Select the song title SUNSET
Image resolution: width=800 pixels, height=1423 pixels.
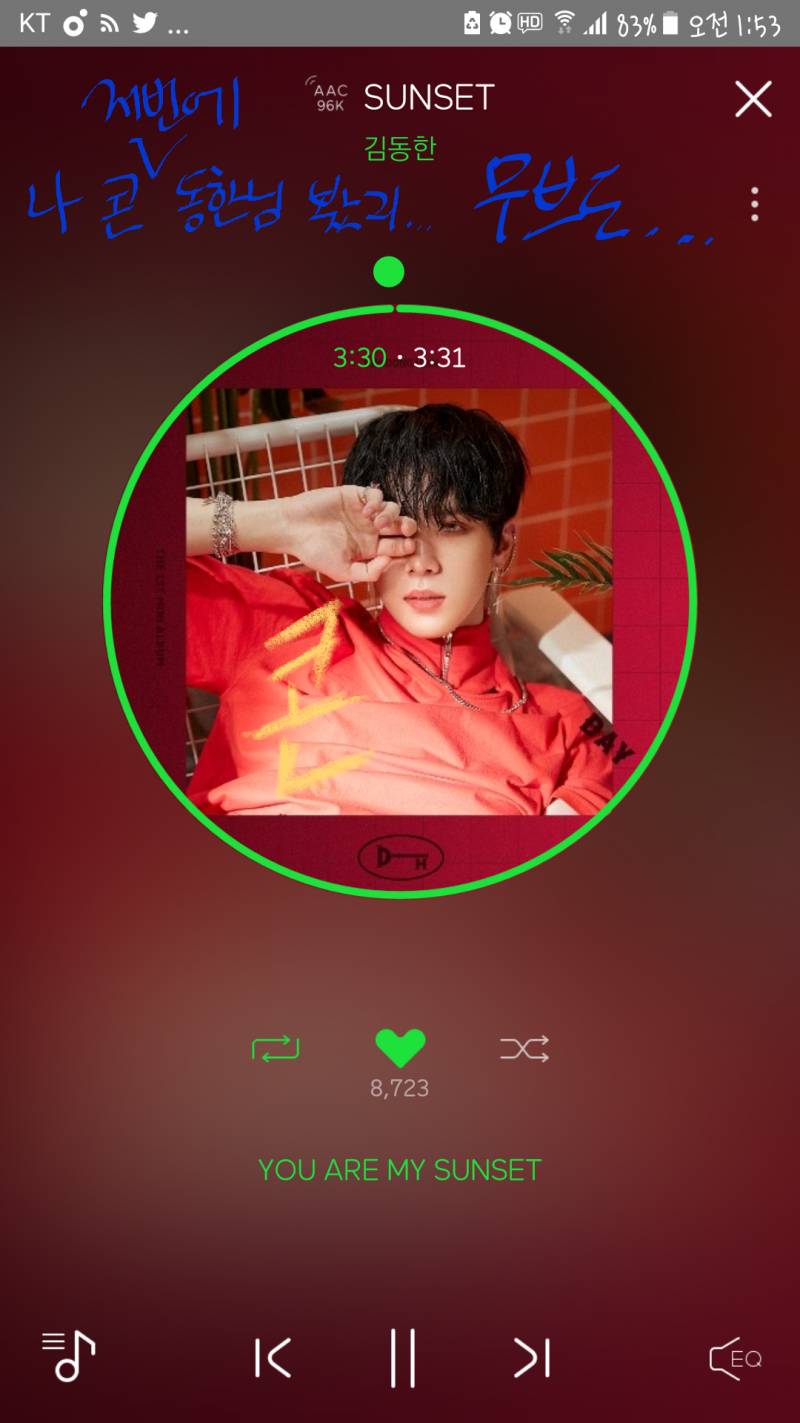pos(430,97)
